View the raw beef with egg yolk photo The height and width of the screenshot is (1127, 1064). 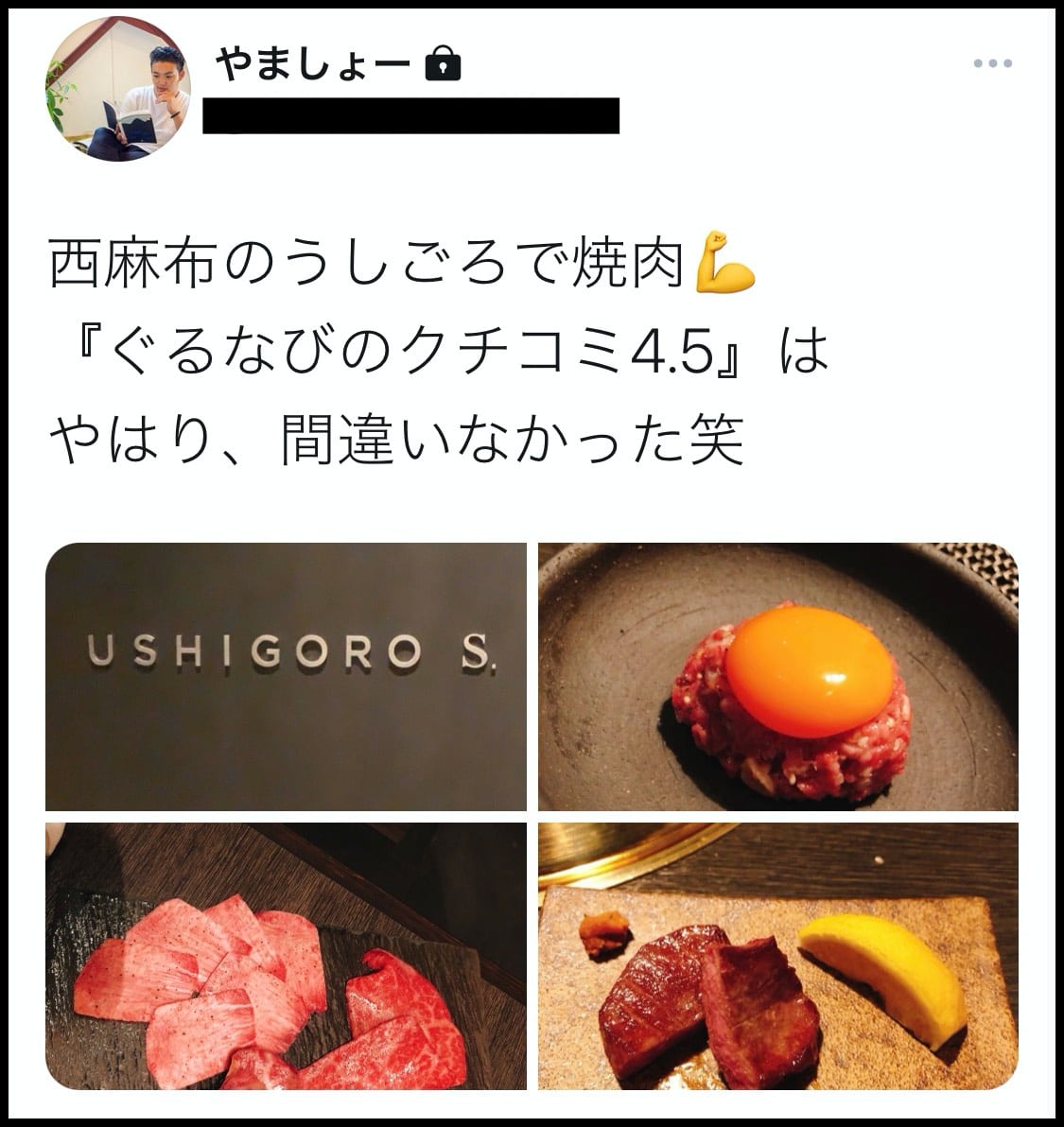click(x=777, y=676)
